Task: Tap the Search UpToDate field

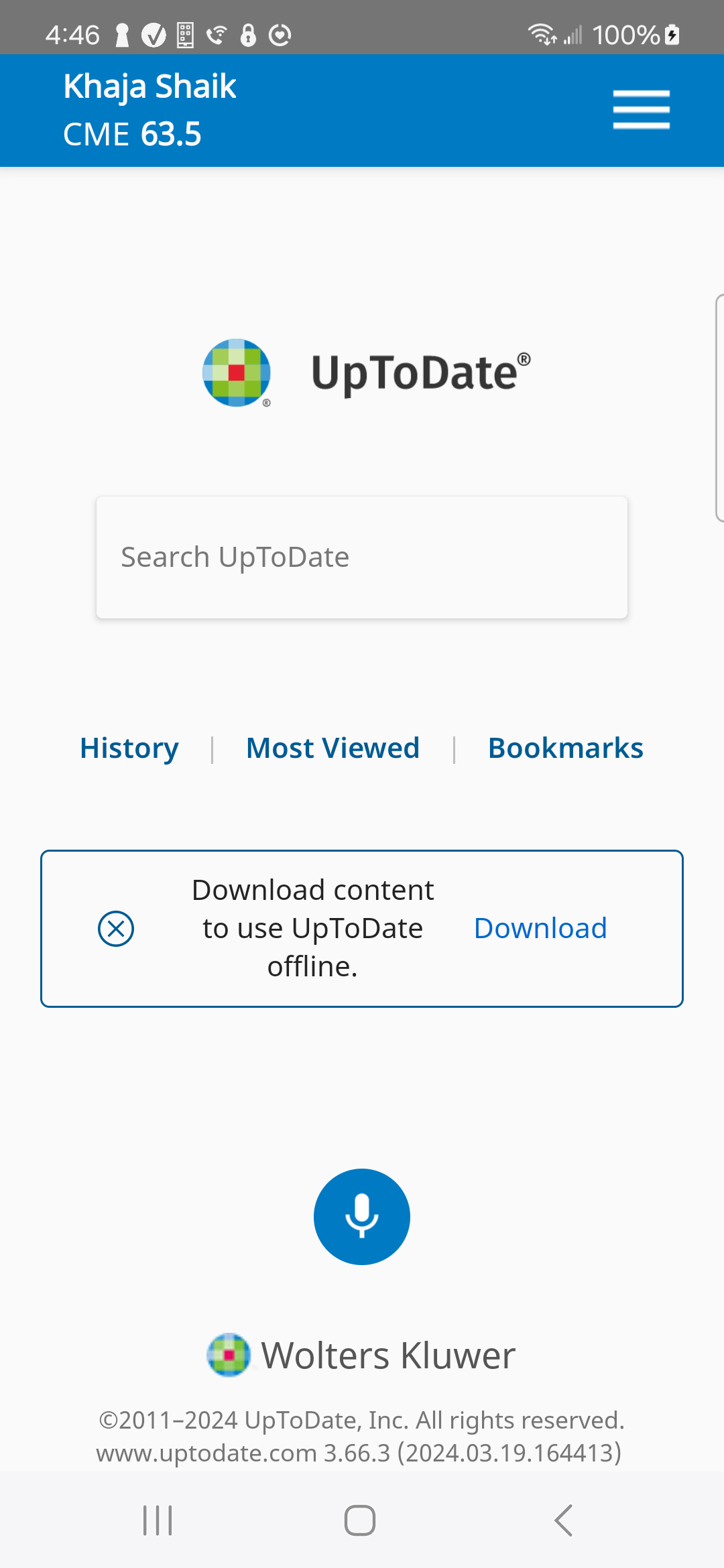Action: coord(362,558)
